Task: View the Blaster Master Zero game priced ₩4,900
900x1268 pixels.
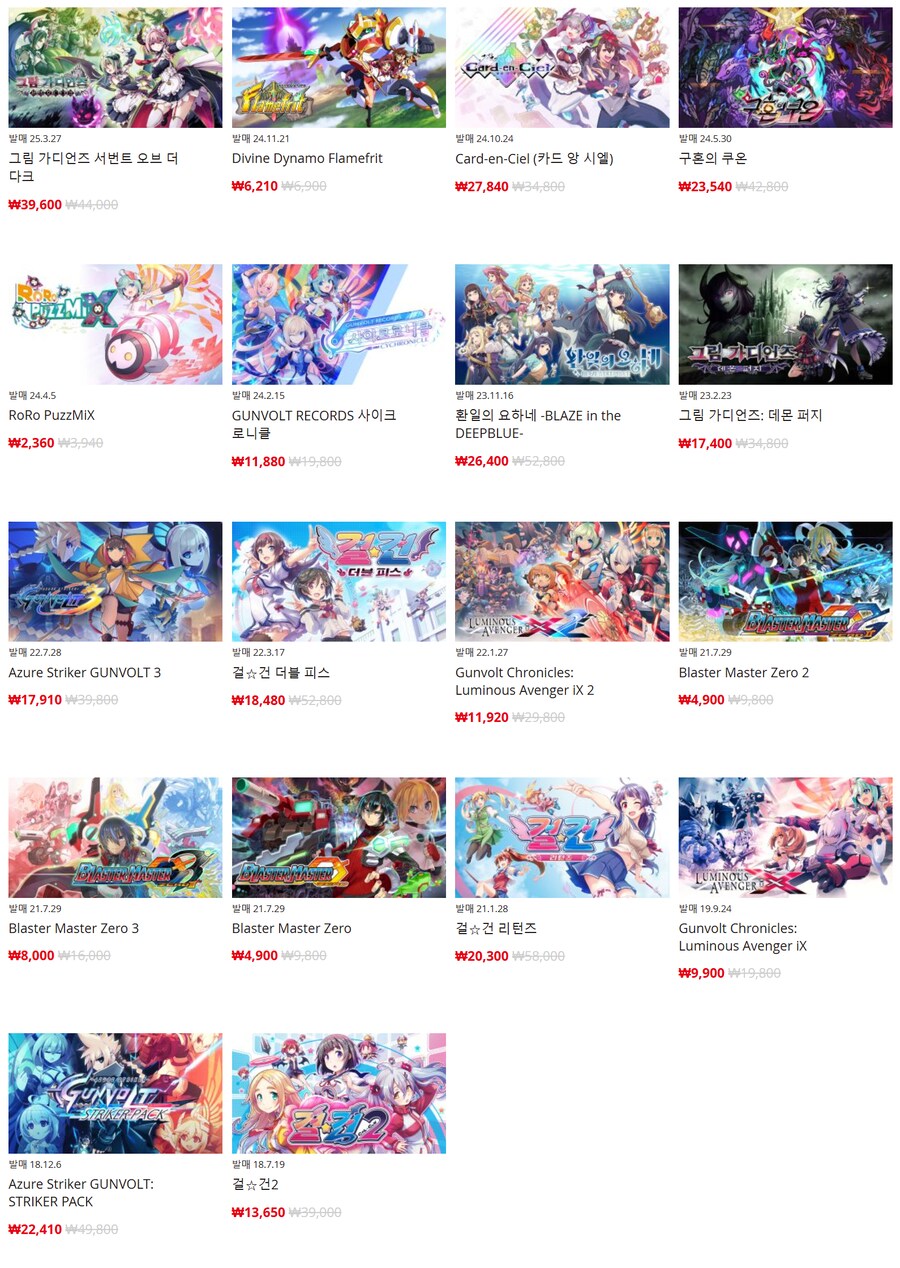Action: (338, 837)
